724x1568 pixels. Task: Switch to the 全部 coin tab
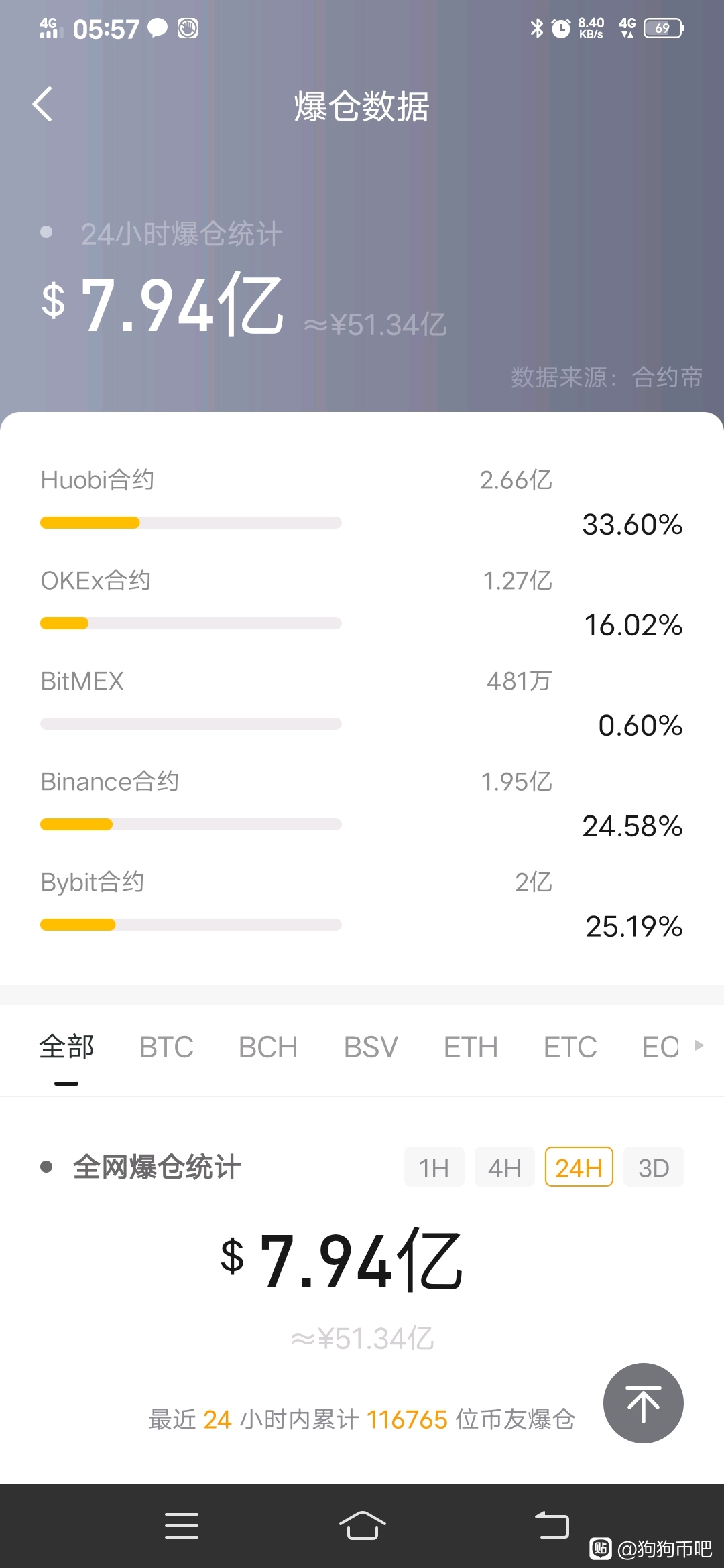point(66,1047)
